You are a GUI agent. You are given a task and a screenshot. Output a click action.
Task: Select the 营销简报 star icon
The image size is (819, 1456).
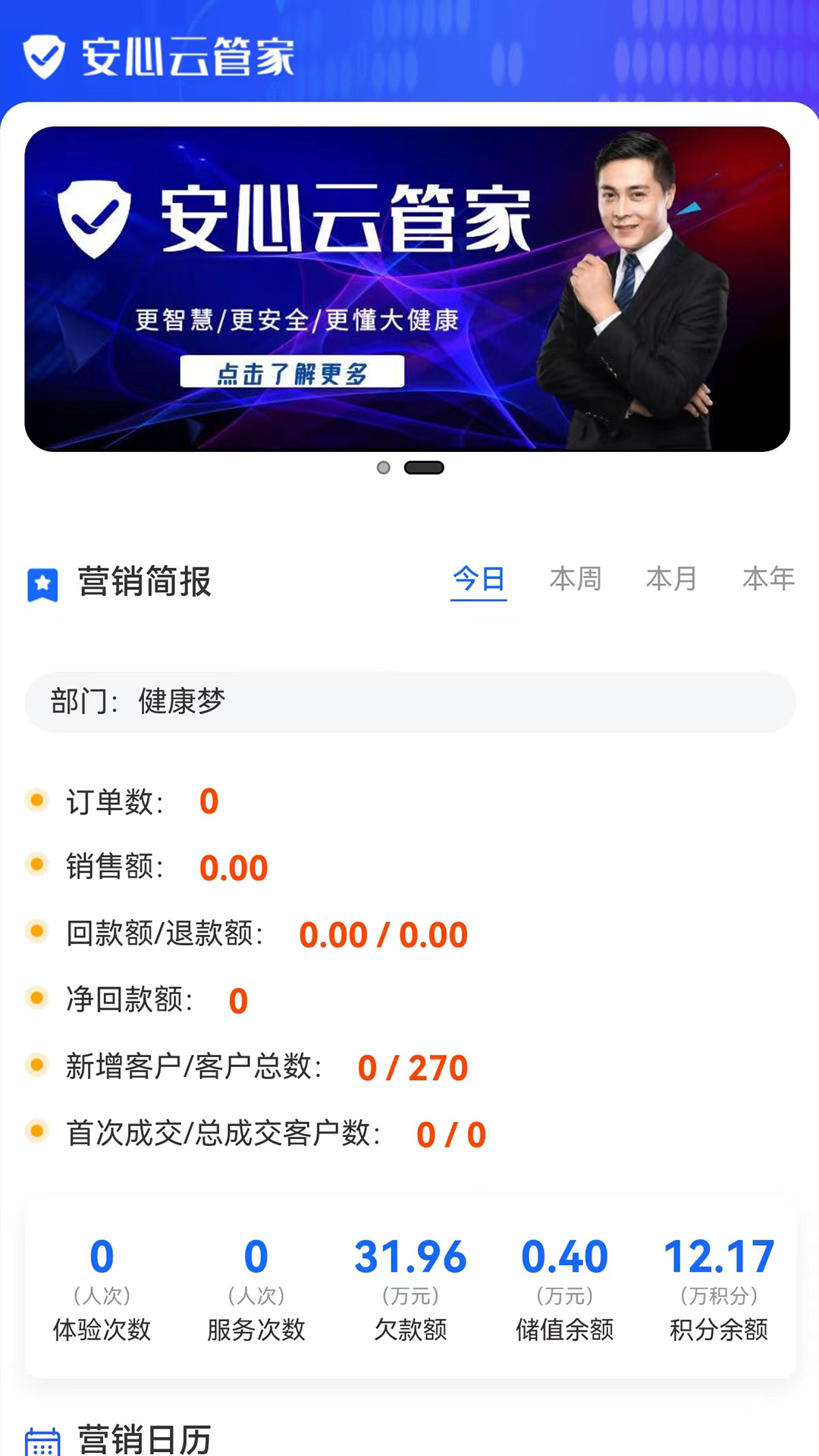point(44,581)
